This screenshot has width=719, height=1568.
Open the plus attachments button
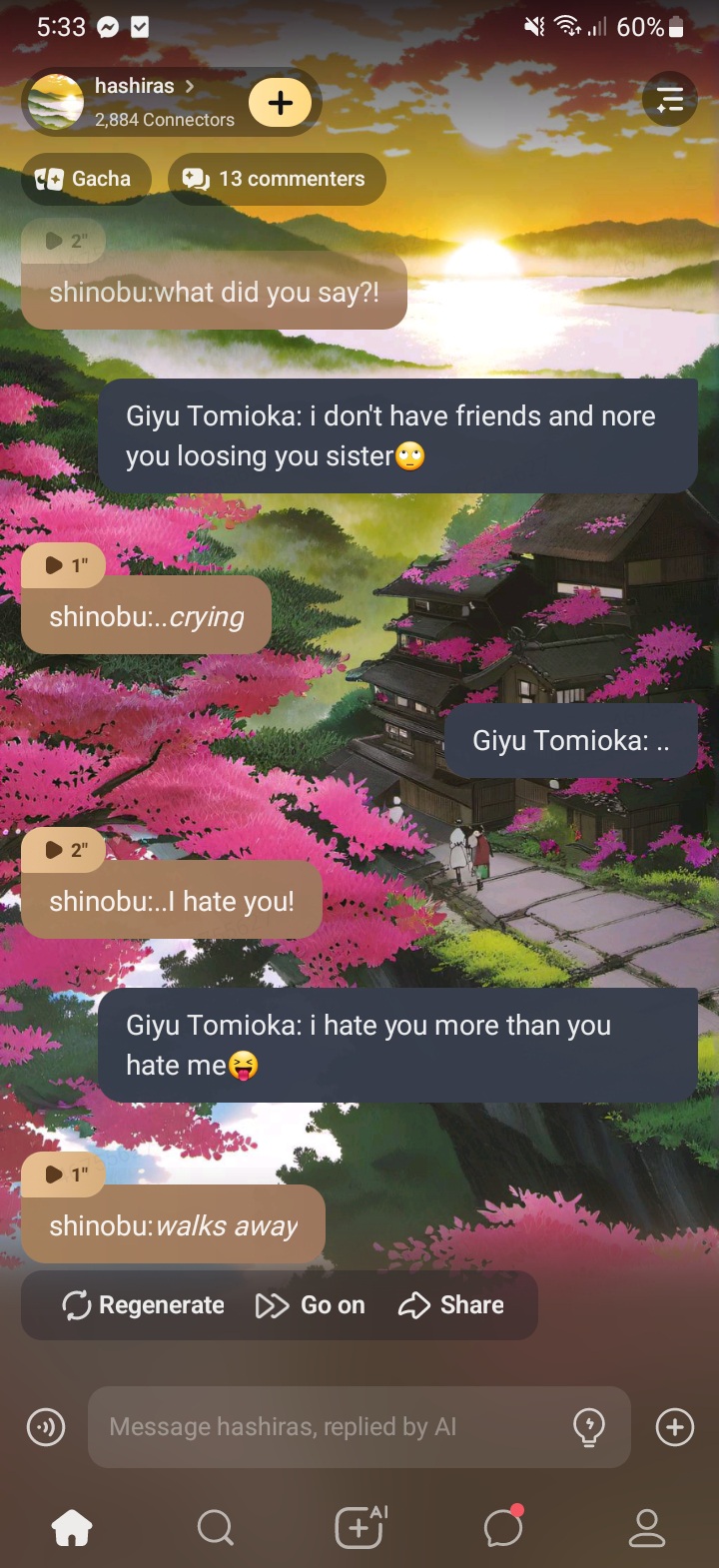[x=675, y=1427]
